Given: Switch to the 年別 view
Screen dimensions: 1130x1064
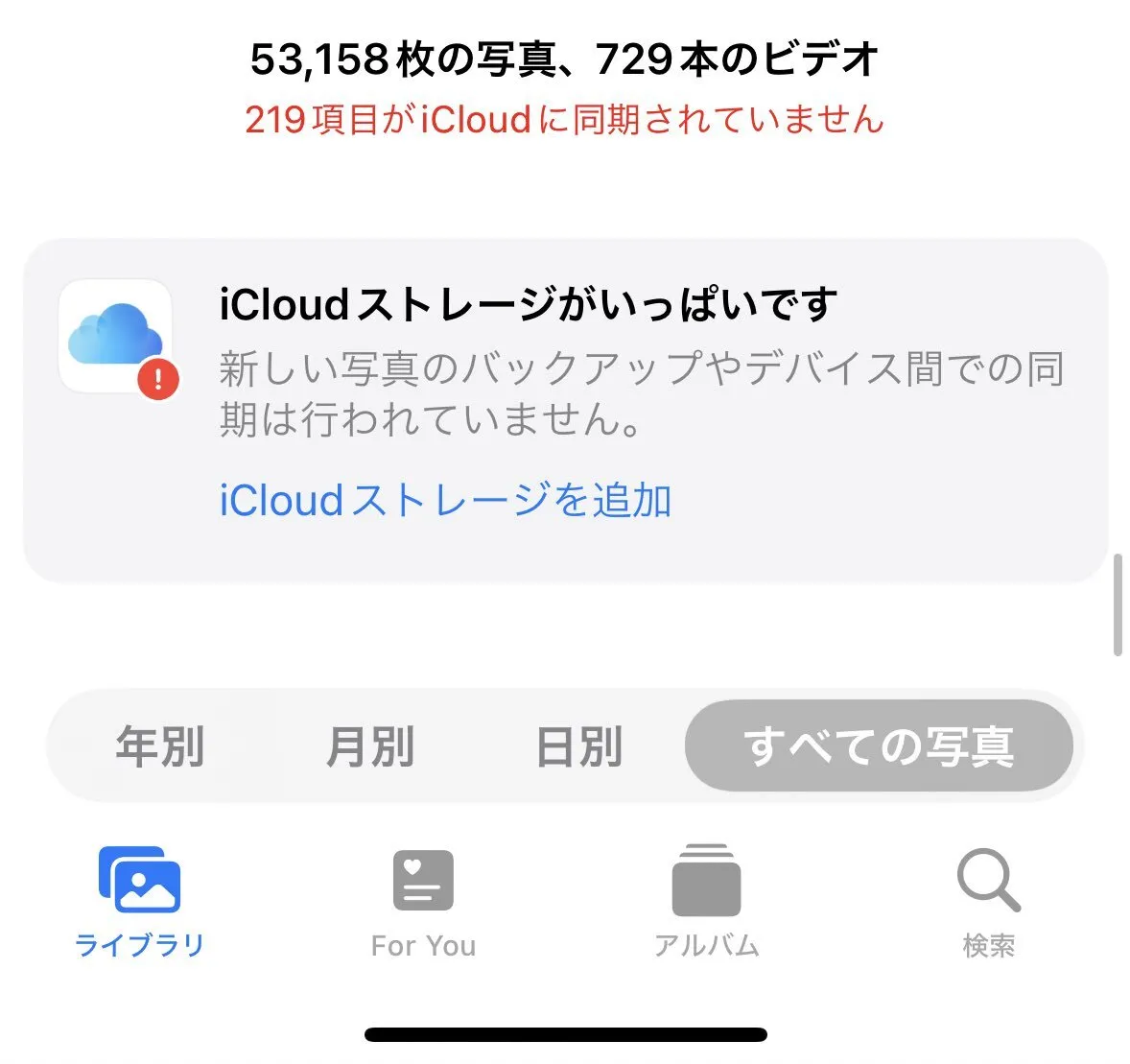Looking at the screenshot, I should 160,746.
